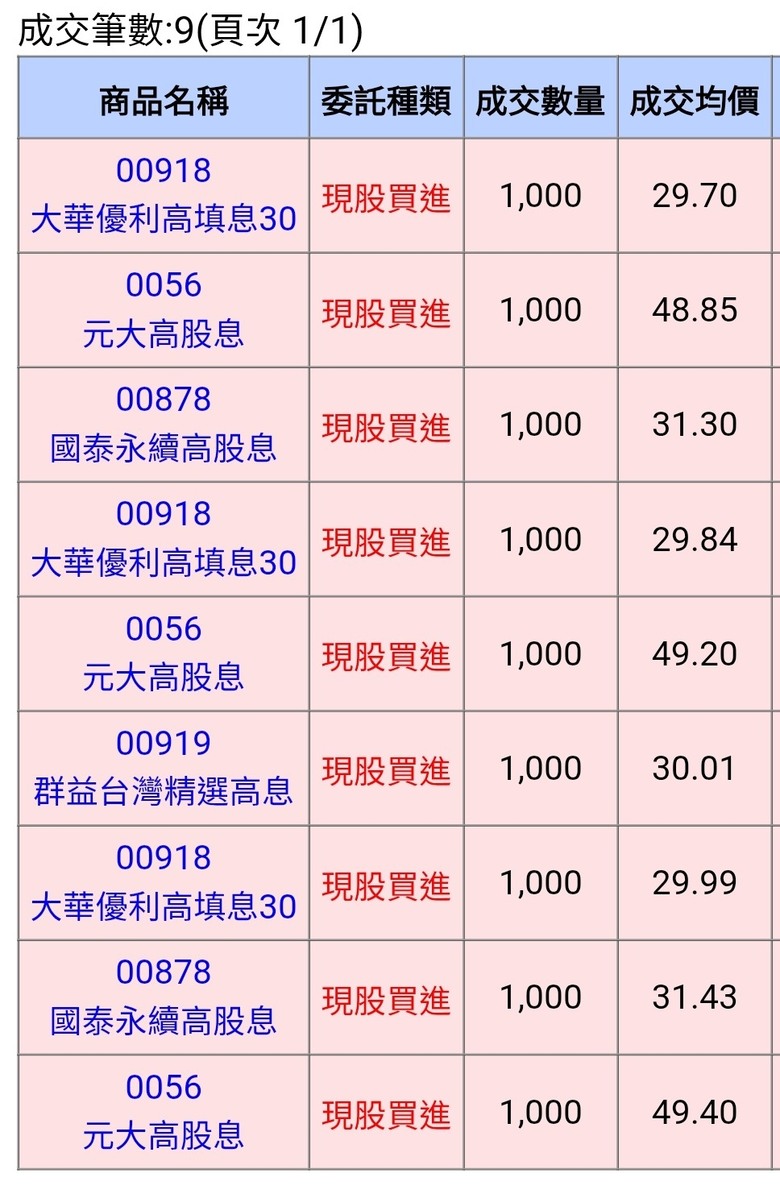Open 0056 元大高股息 link priced 49.40
Viewport: 780px width, 1194px height.
point(163,1112)
